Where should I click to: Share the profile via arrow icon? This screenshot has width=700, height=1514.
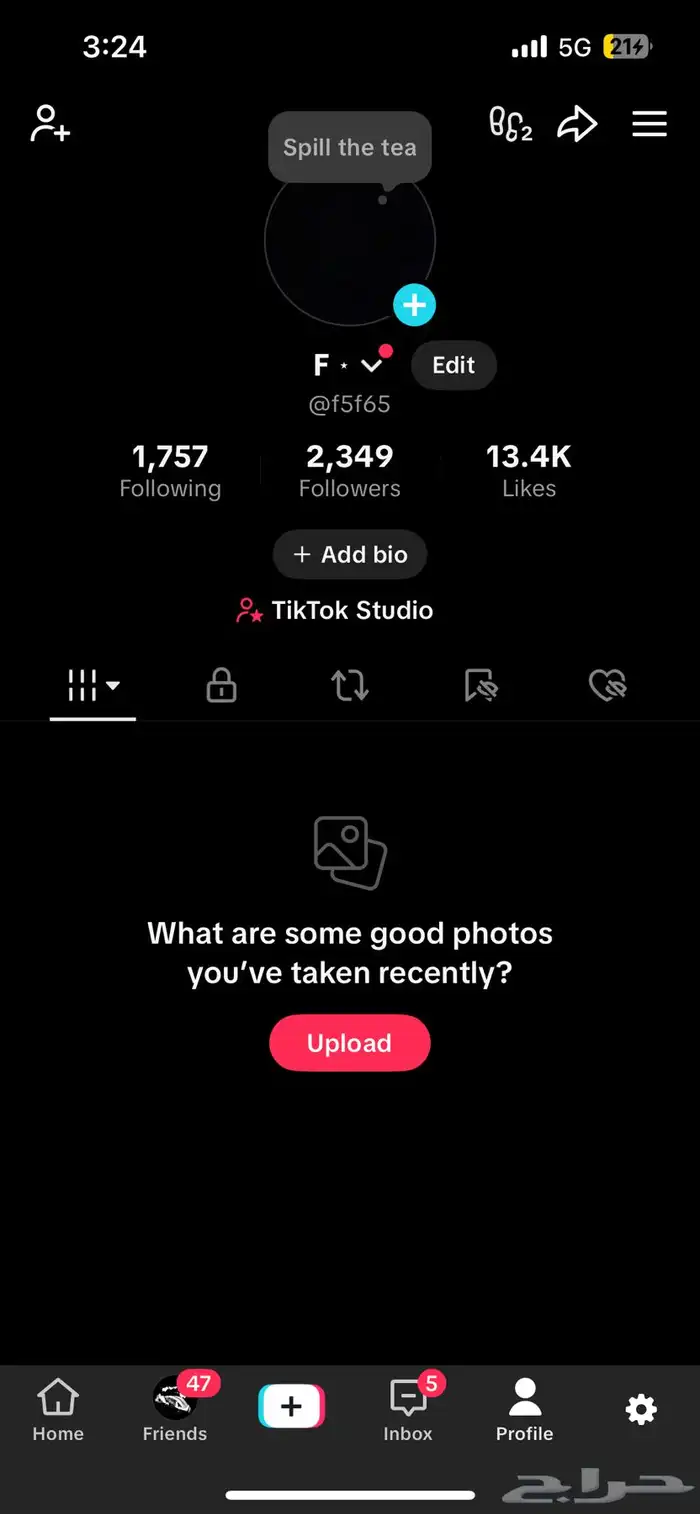(x=577, y=125)
